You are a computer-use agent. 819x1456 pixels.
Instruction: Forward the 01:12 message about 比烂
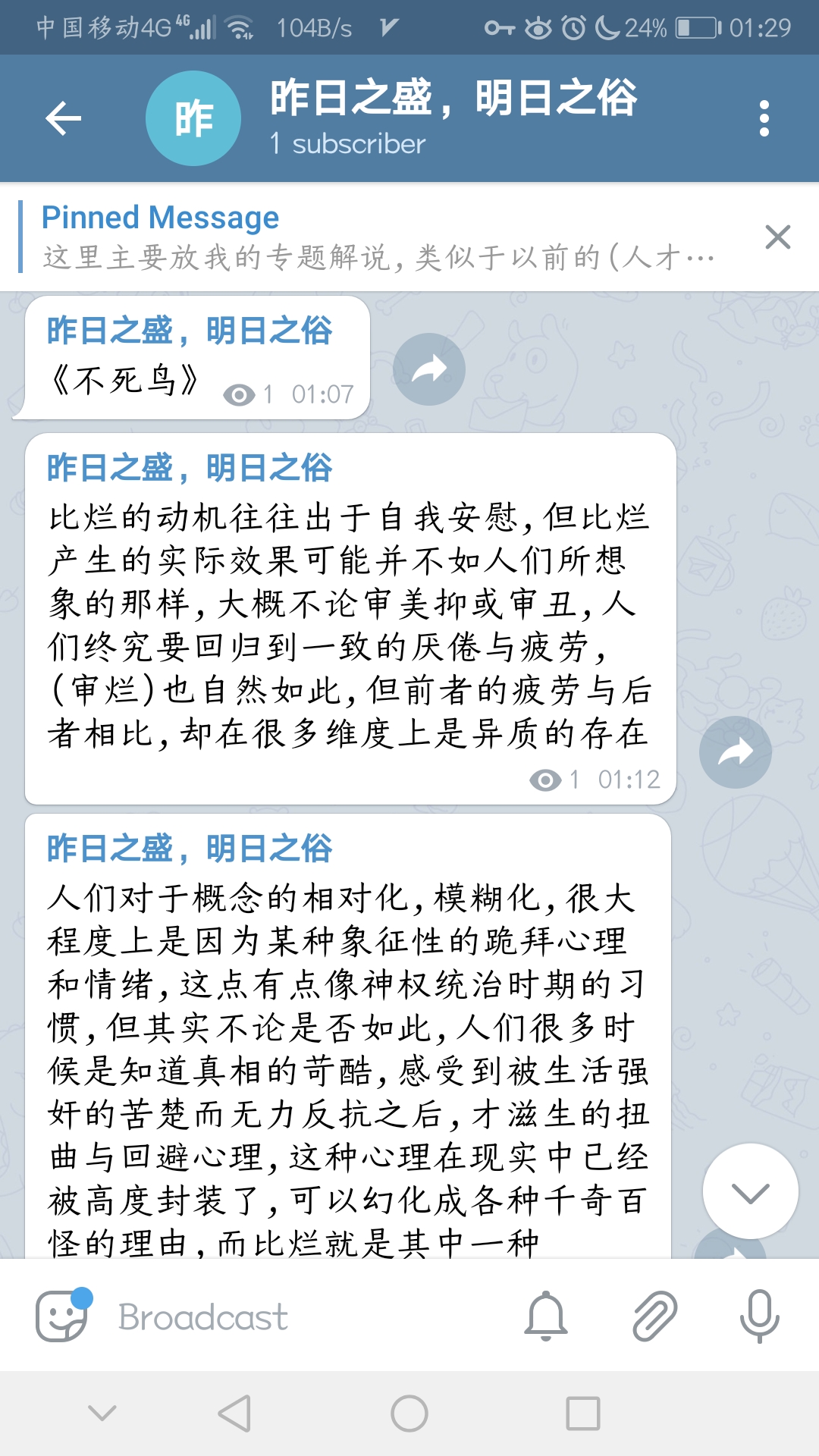pos(735,752)
